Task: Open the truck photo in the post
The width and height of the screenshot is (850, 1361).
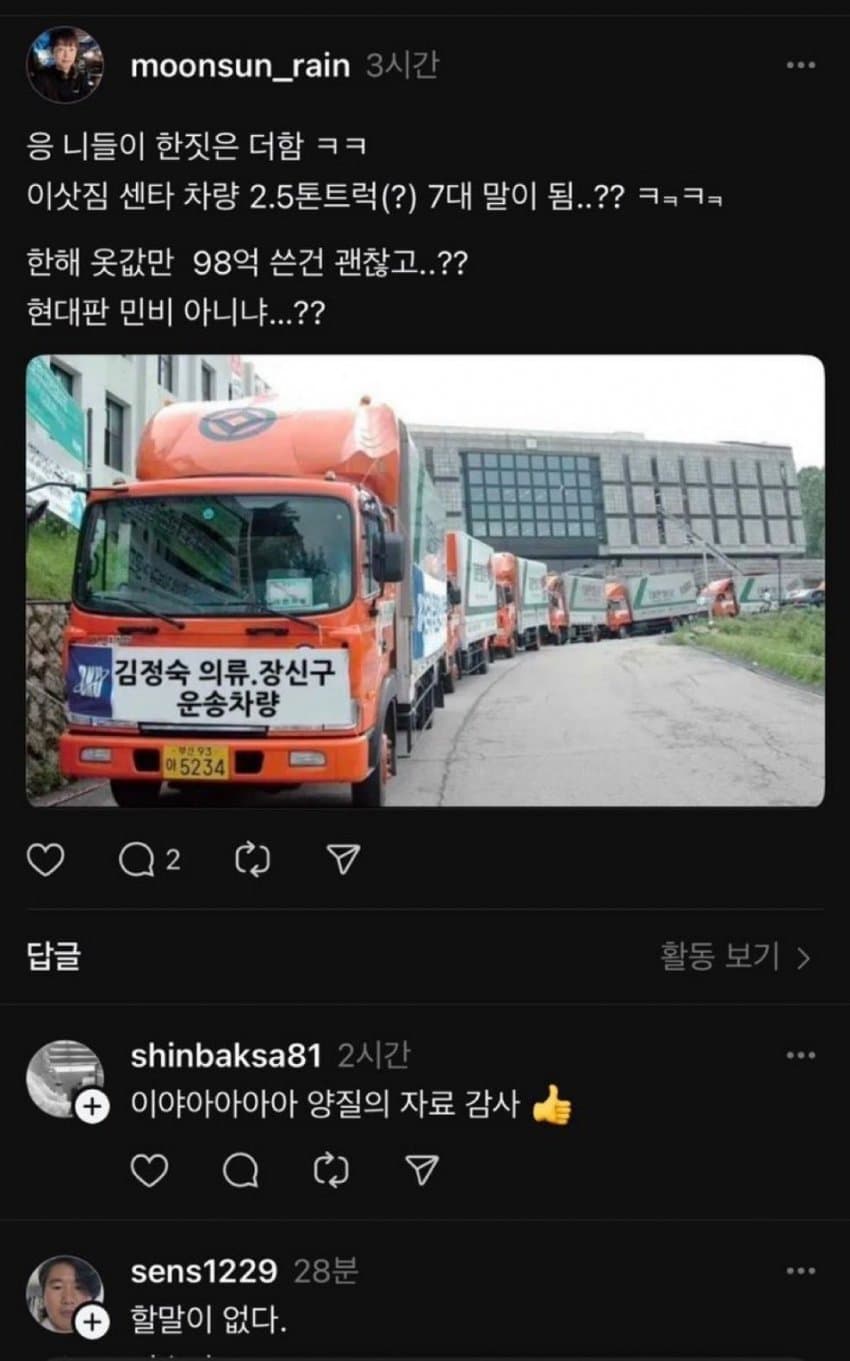Action: coord(425,580)
